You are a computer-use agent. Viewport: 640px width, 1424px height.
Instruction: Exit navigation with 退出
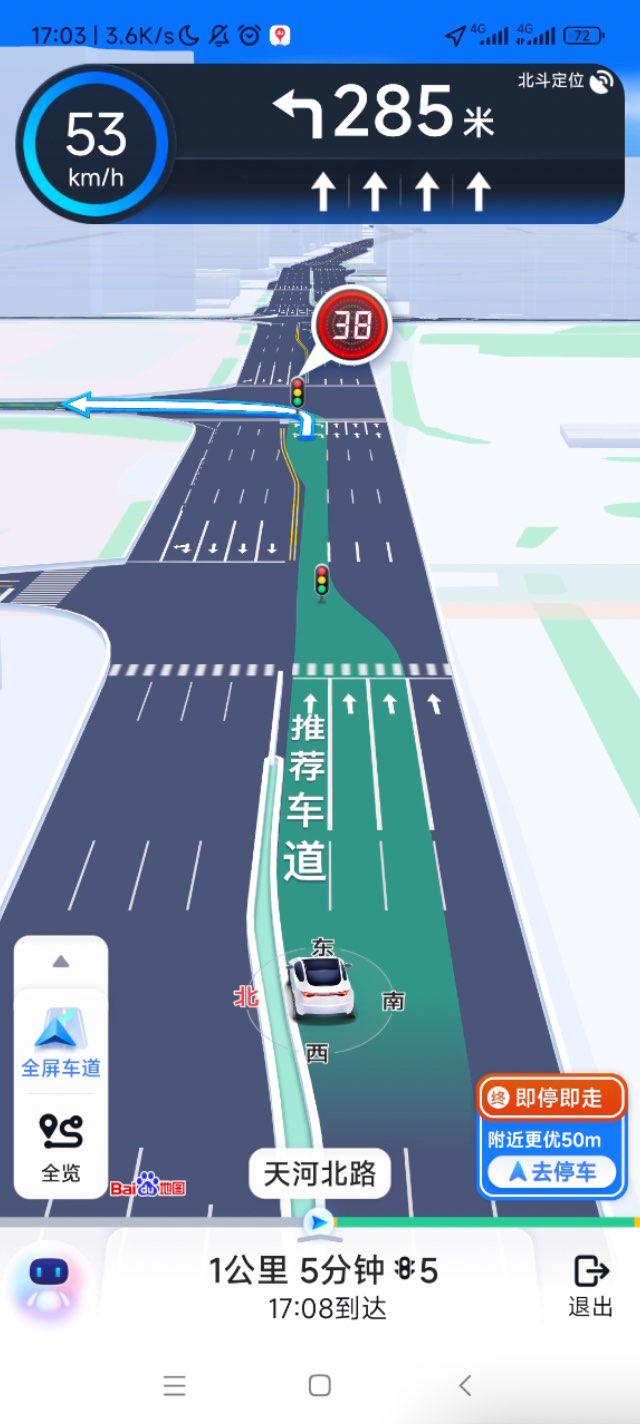[590, 1285]
